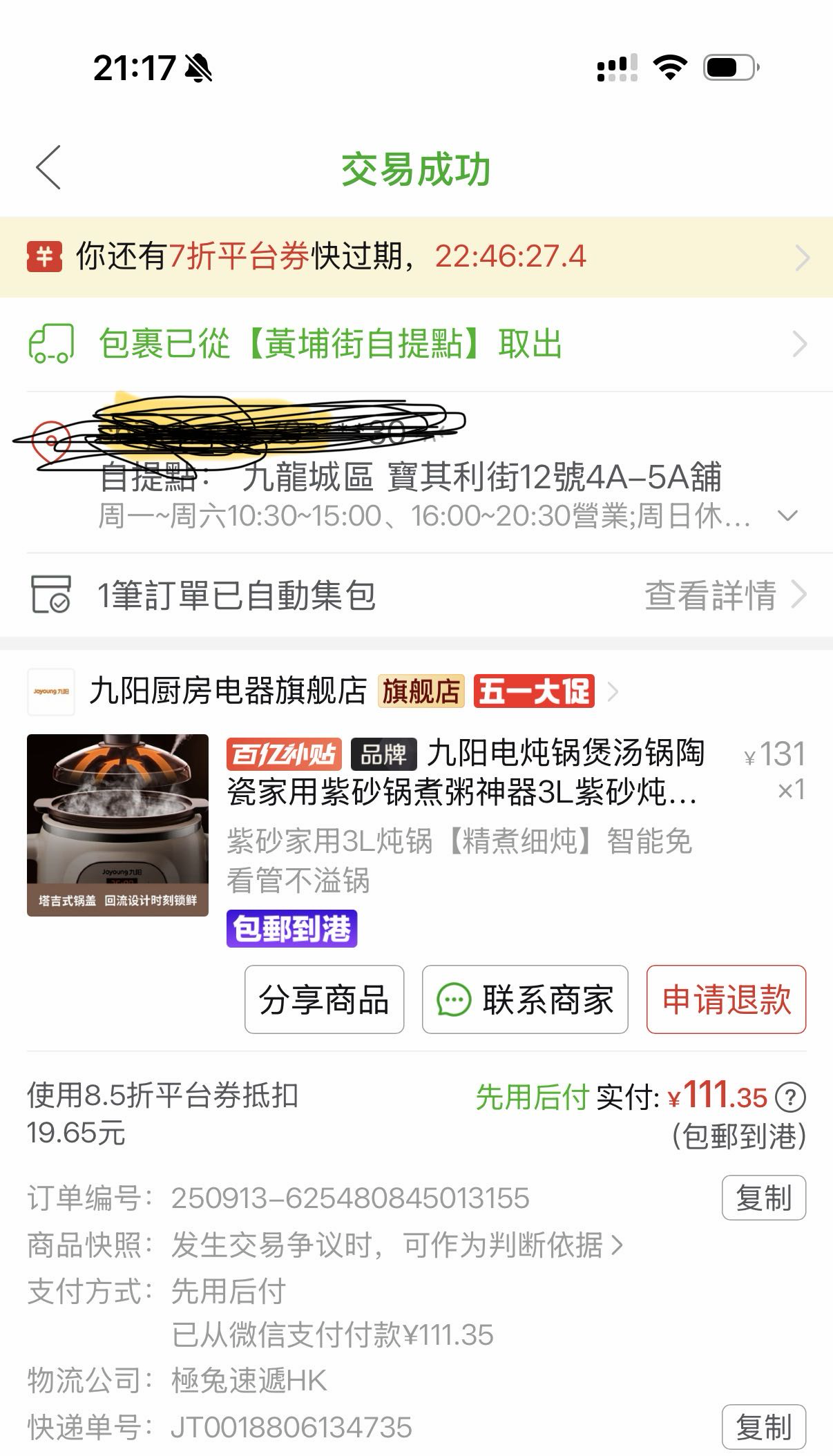Show payment details via the 实付 question mark
Viewport: 833px width, 1456px height.
click(x=790, y=1098)
